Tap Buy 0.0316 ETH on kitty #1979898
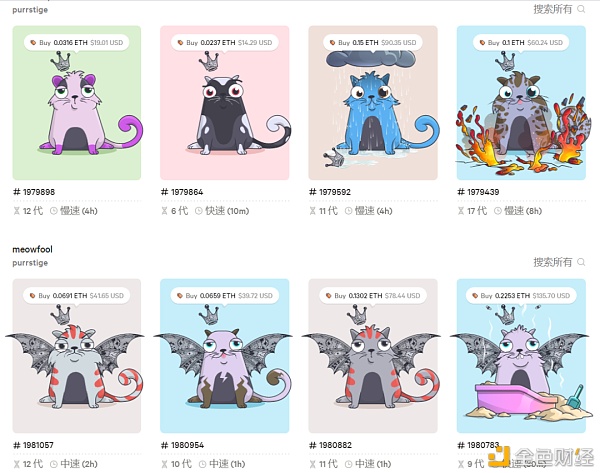Viewport: 600px width, 473px height. click(x=76, y=43)
